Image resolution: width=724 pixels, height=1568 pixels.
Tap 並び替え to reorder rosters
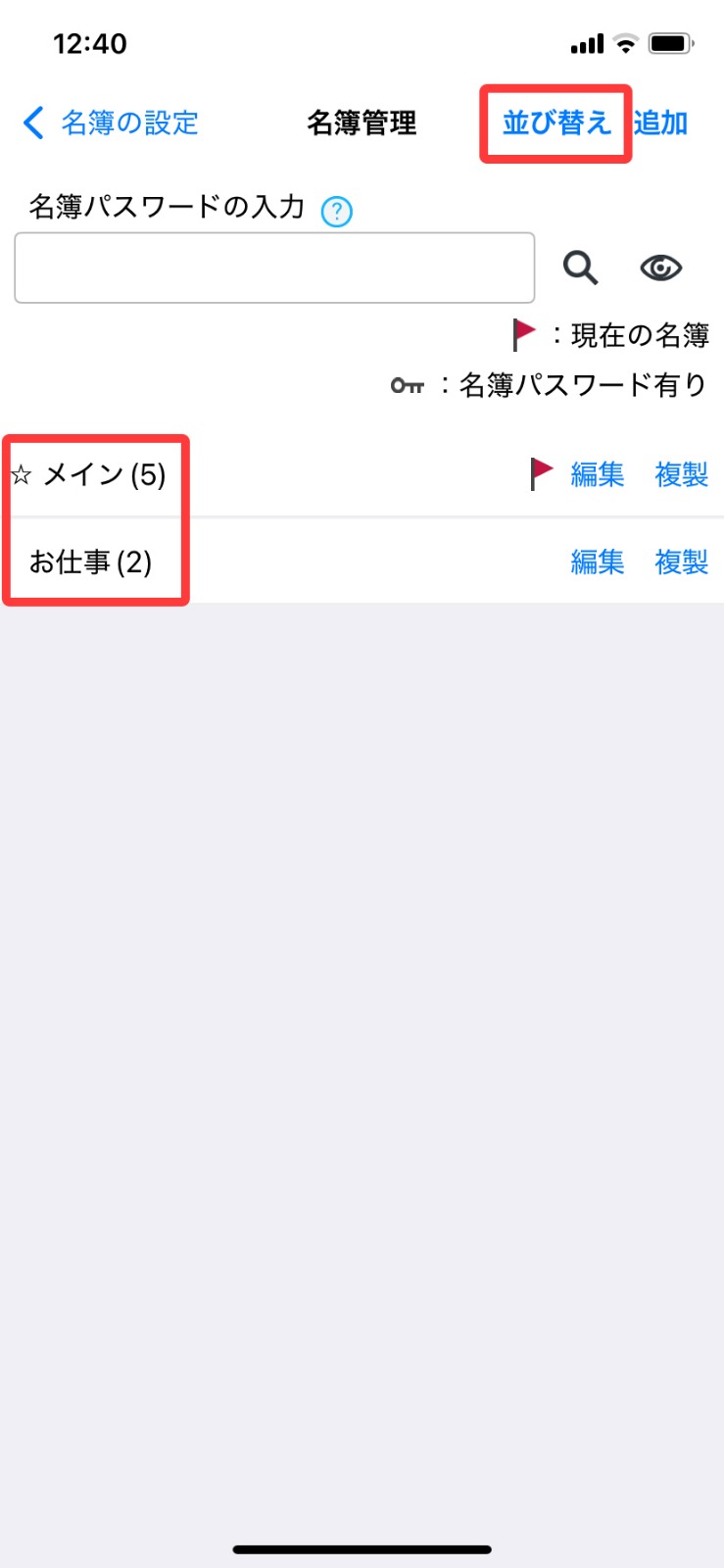556,123
